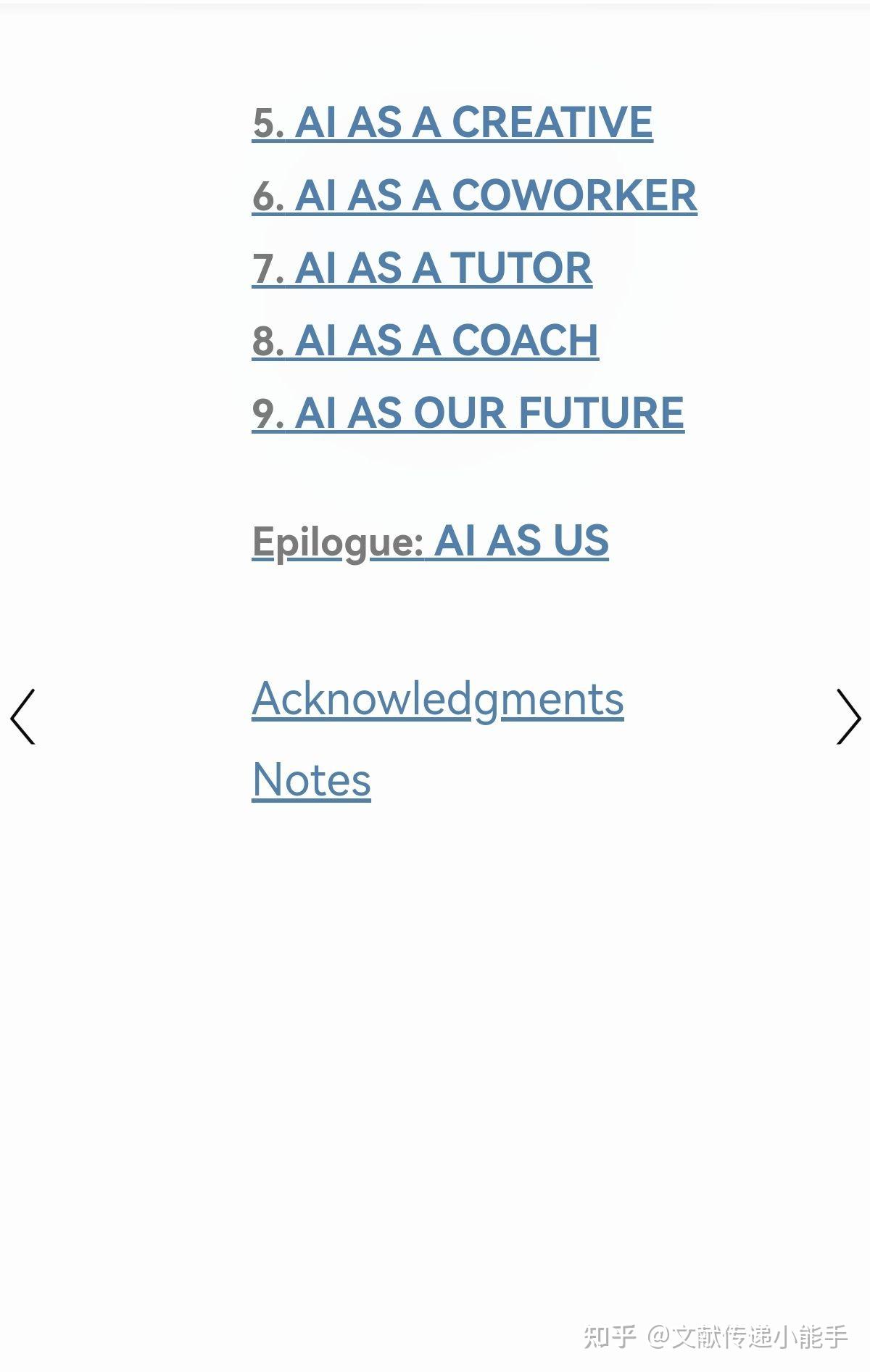Open the Epilogue AI AS US
The height and width of the screenshot is (1372, 870).
430,541
